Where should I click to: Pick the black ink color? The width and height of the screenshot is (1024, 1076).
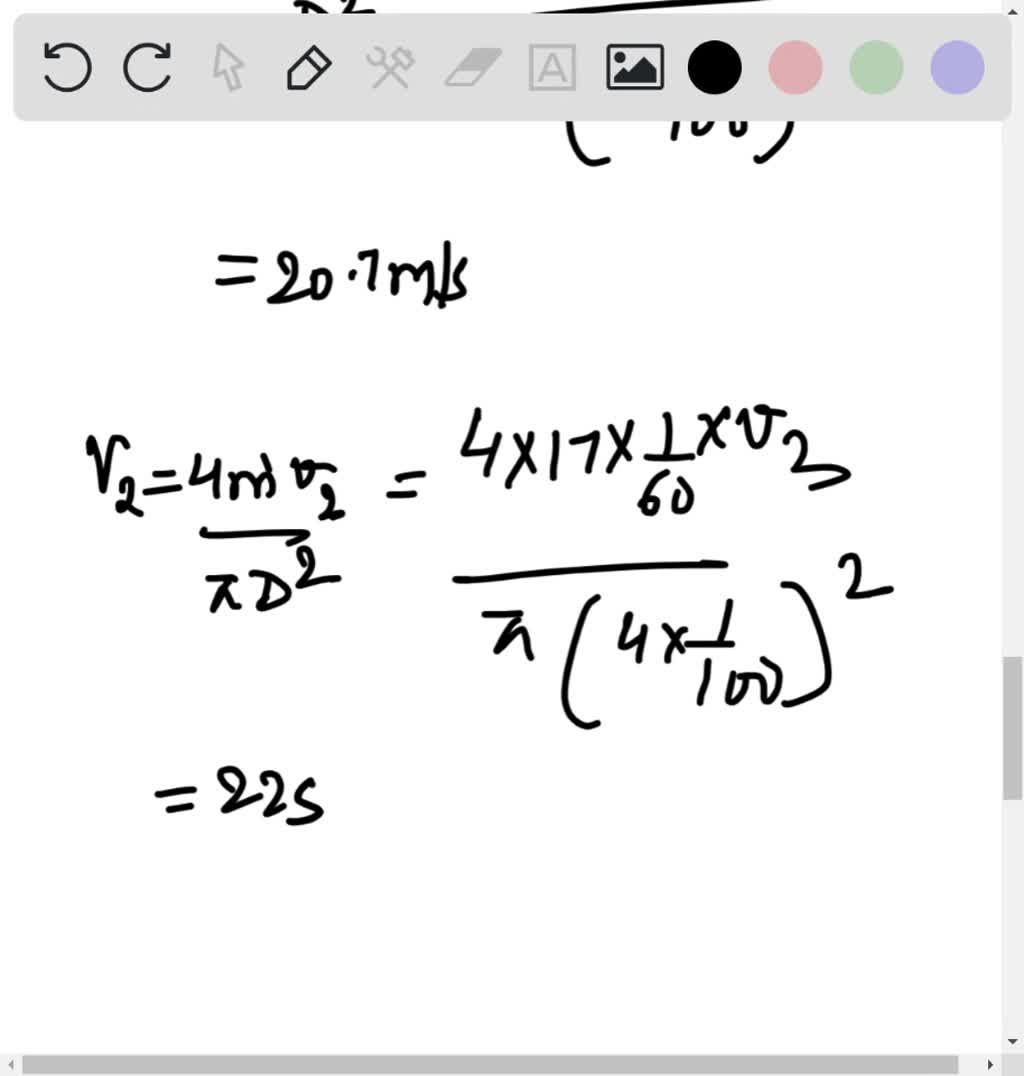(x=715, y=69)
